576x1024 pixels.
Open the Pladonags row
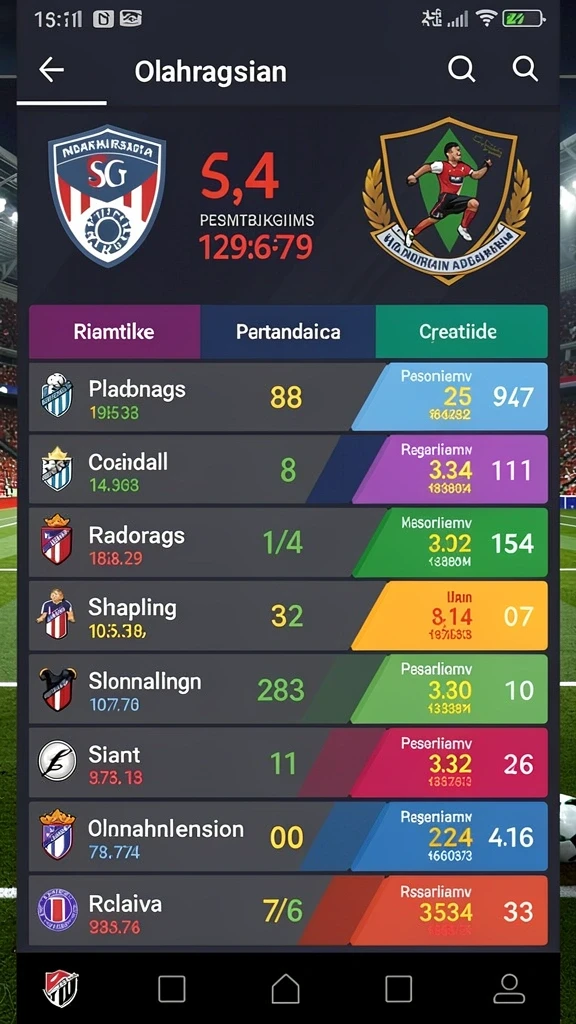click(x=288, y=397)
